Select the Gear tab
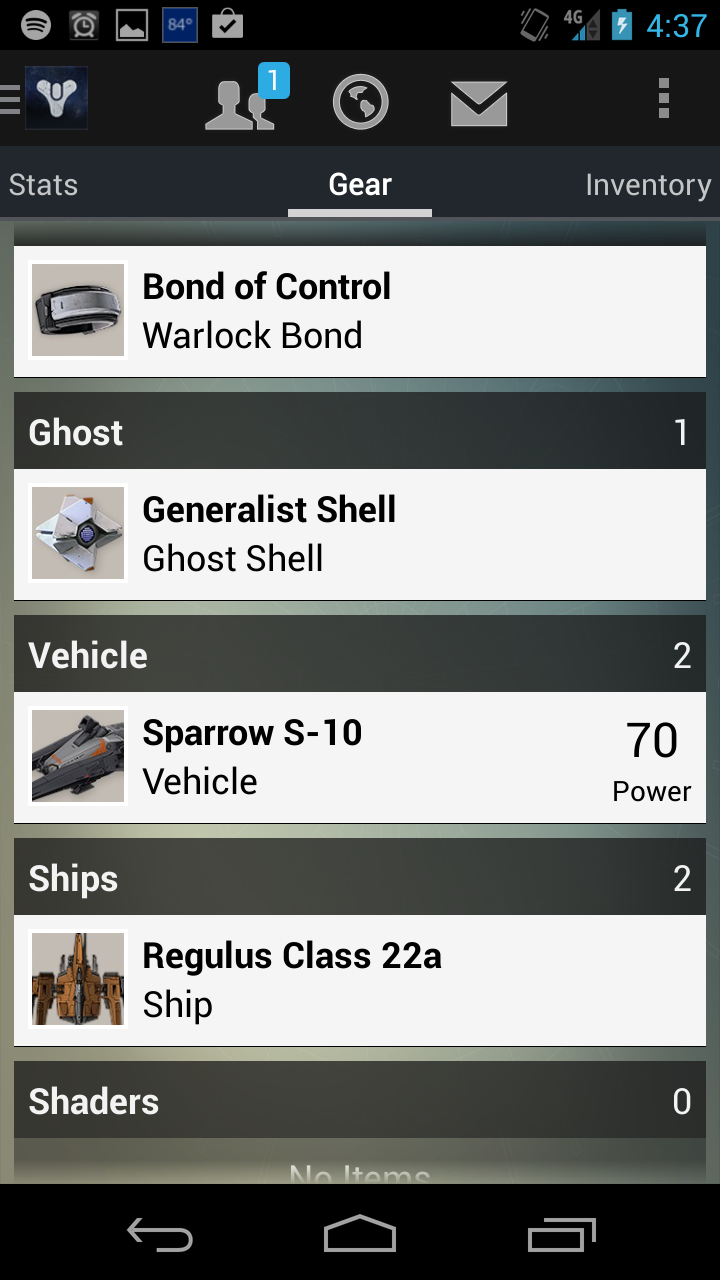 point(360,185)
